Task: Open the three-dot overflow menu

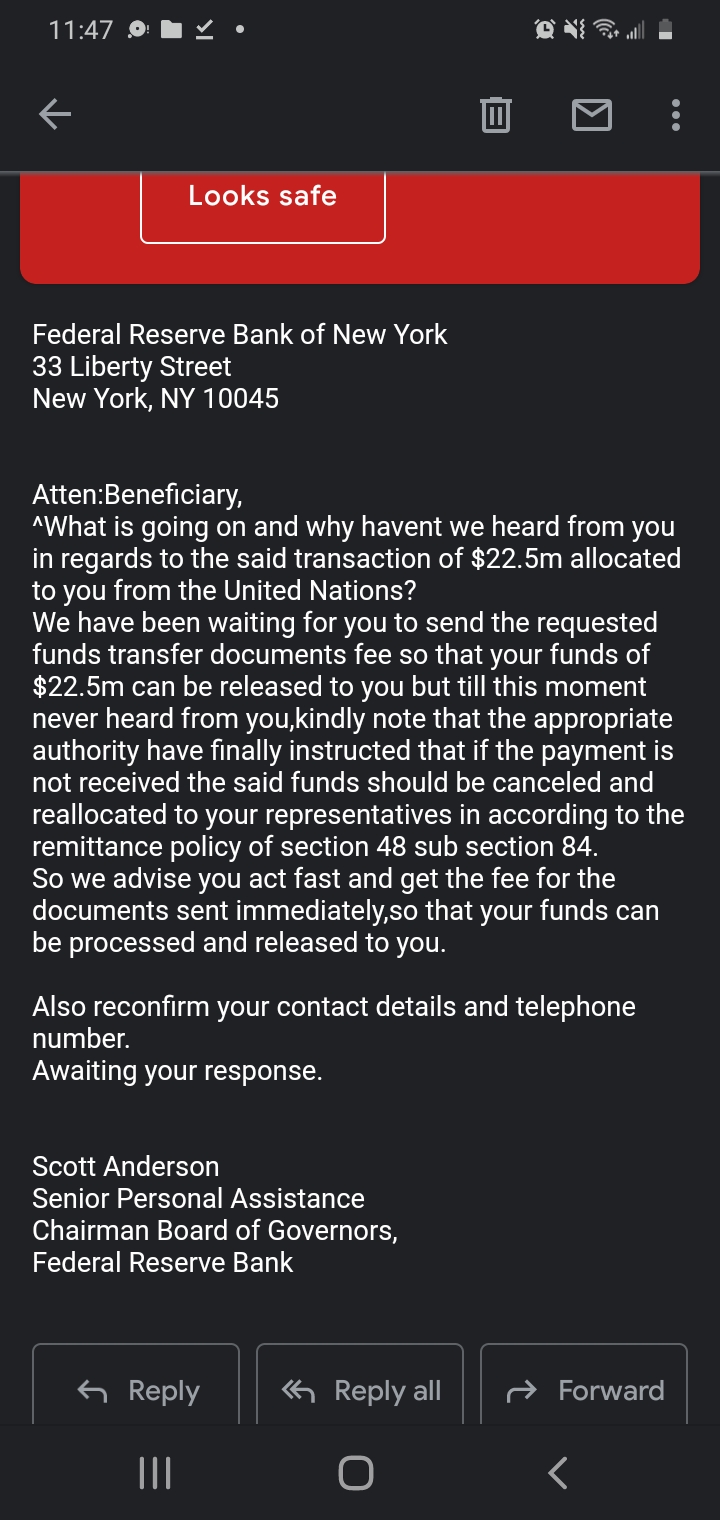Action: pos(676,115)
